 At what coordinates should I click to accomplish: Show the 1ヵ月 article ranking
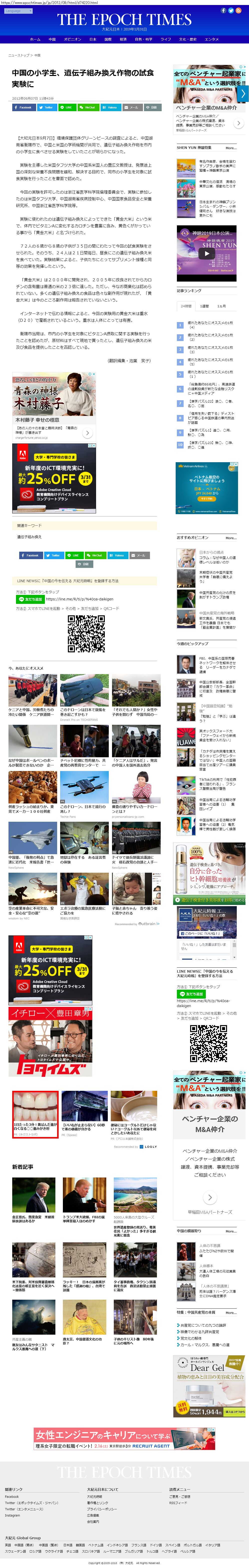(221, 306)
